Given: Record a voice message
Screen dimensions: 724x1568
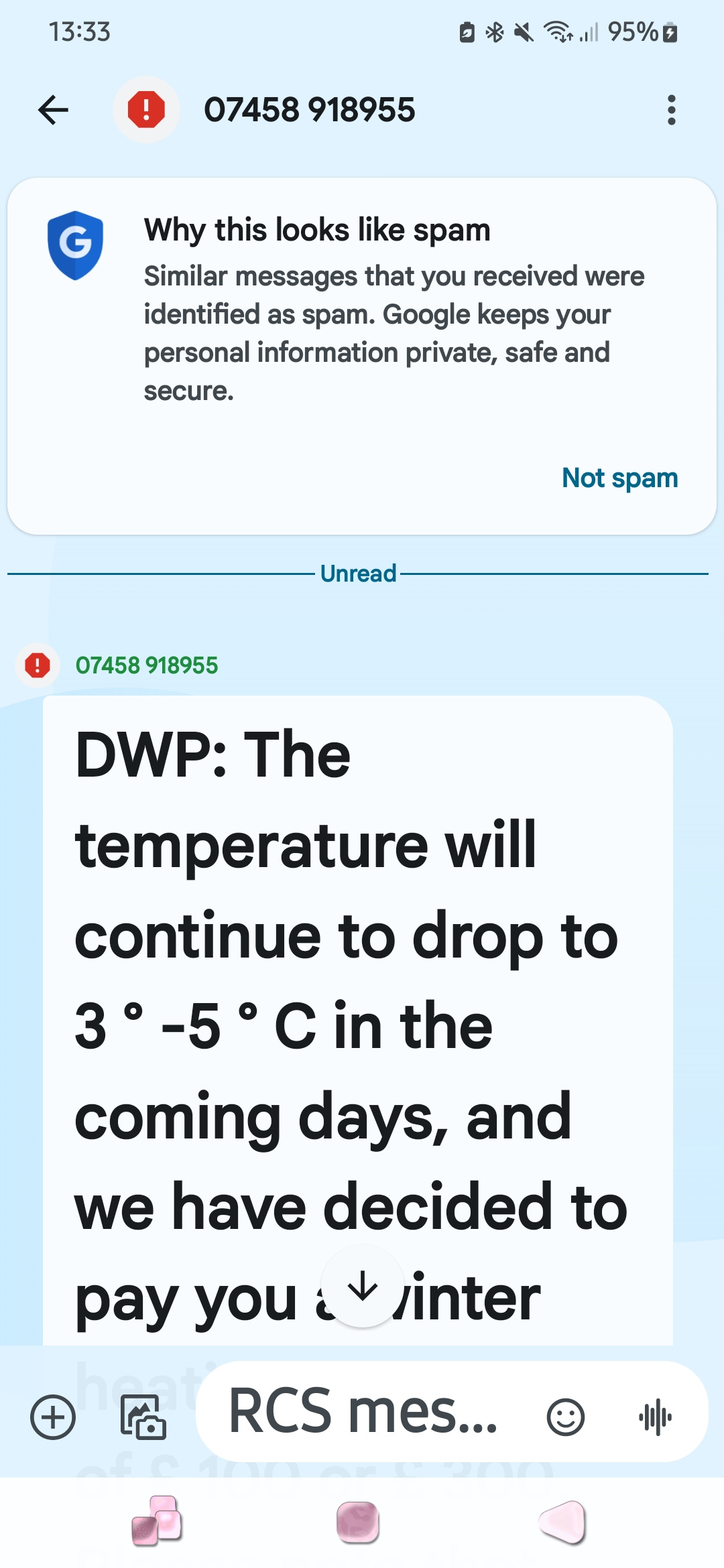Looking at the screenshot, I should click(x=655, y=1417).
